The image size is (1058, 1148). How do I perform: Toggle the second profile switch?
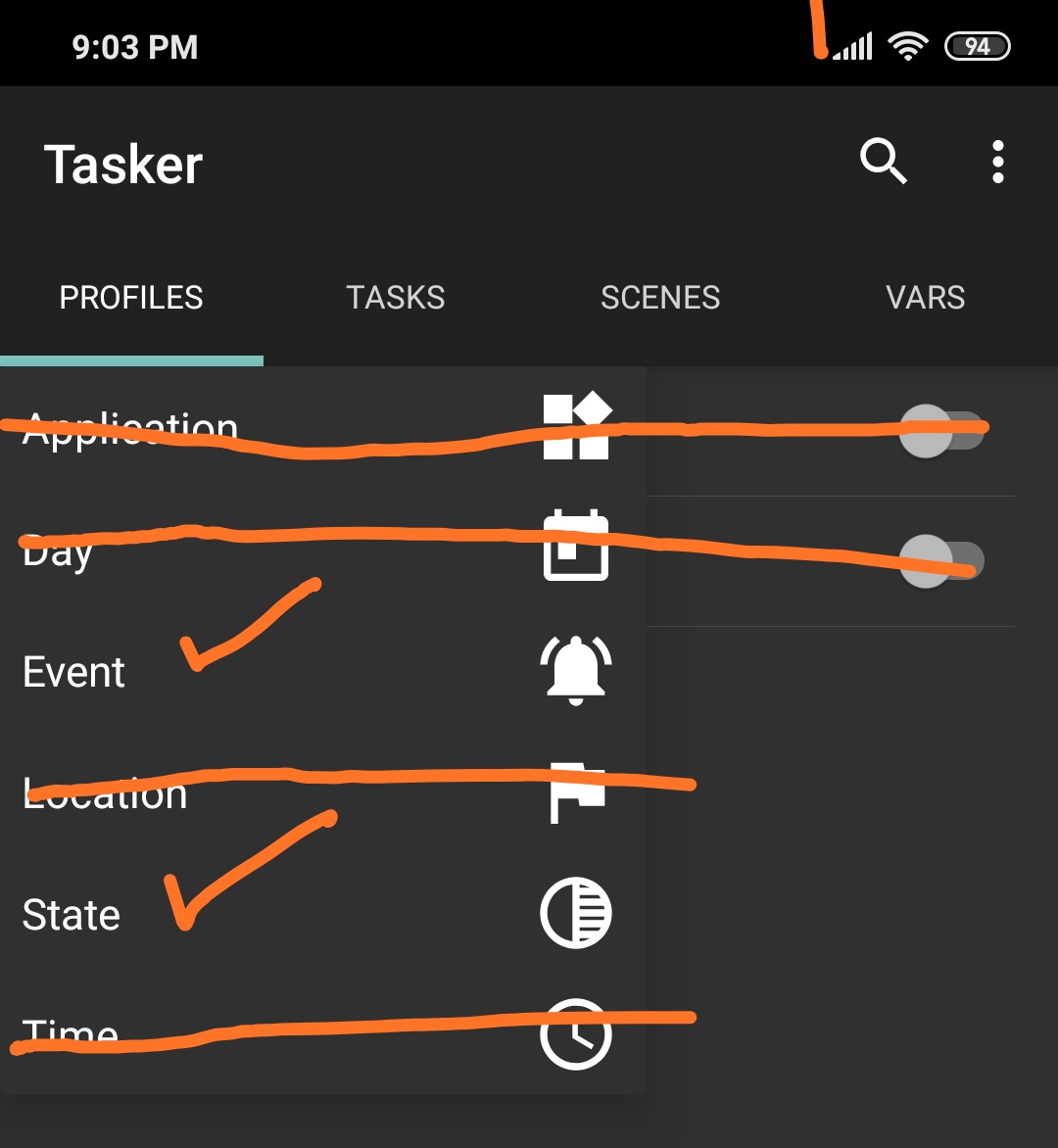coord(940,561)
